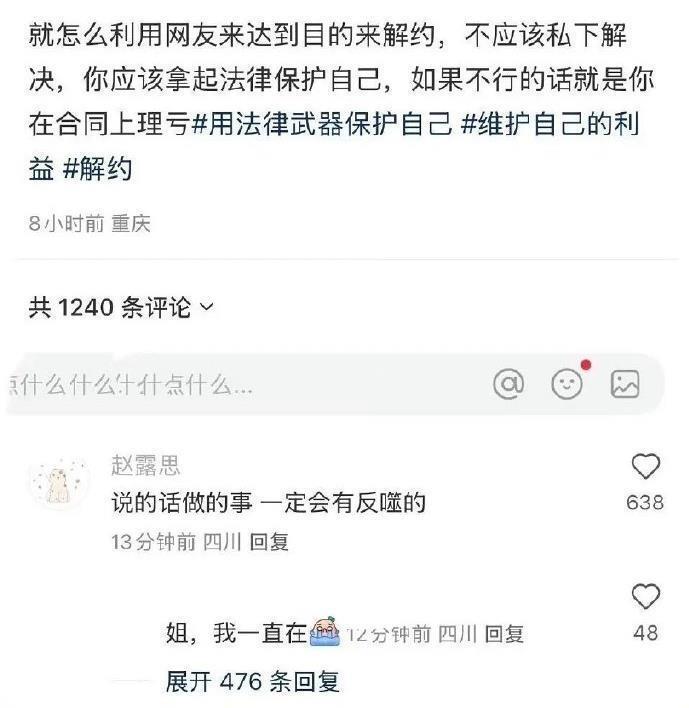Attach an image to the comment

(625, 384)
